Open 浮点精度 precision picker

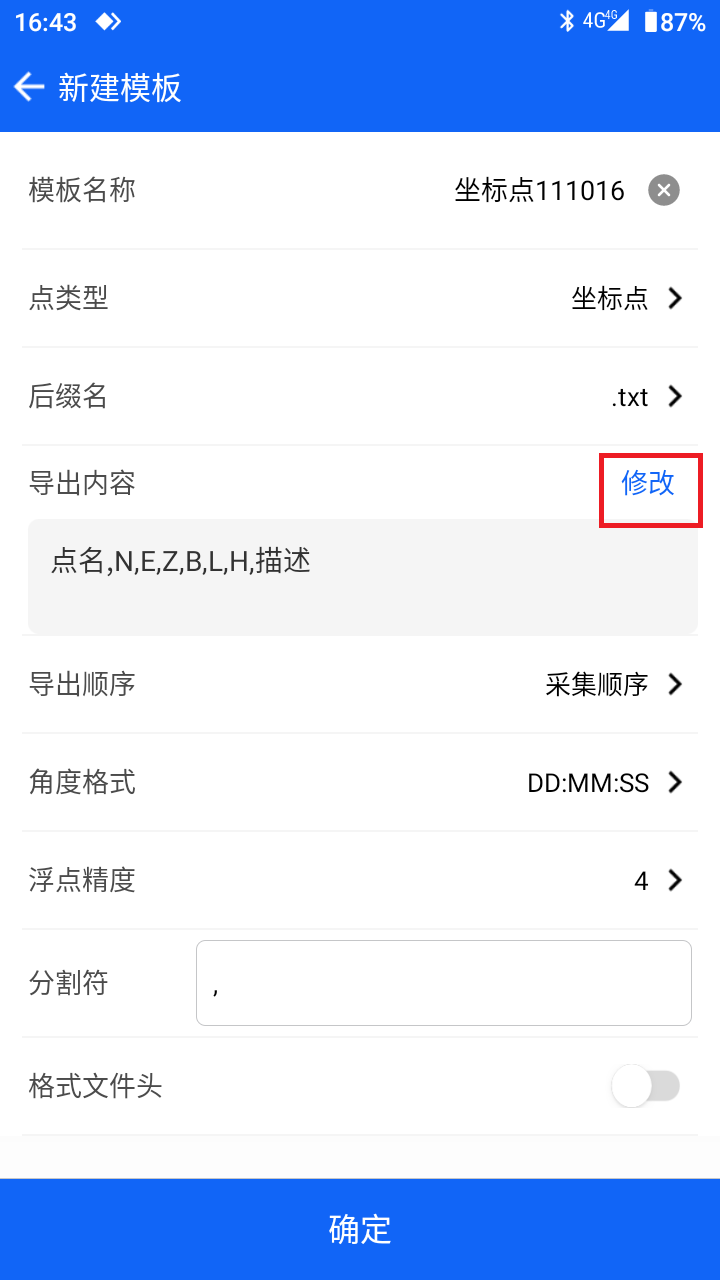[x=360, y=880]
